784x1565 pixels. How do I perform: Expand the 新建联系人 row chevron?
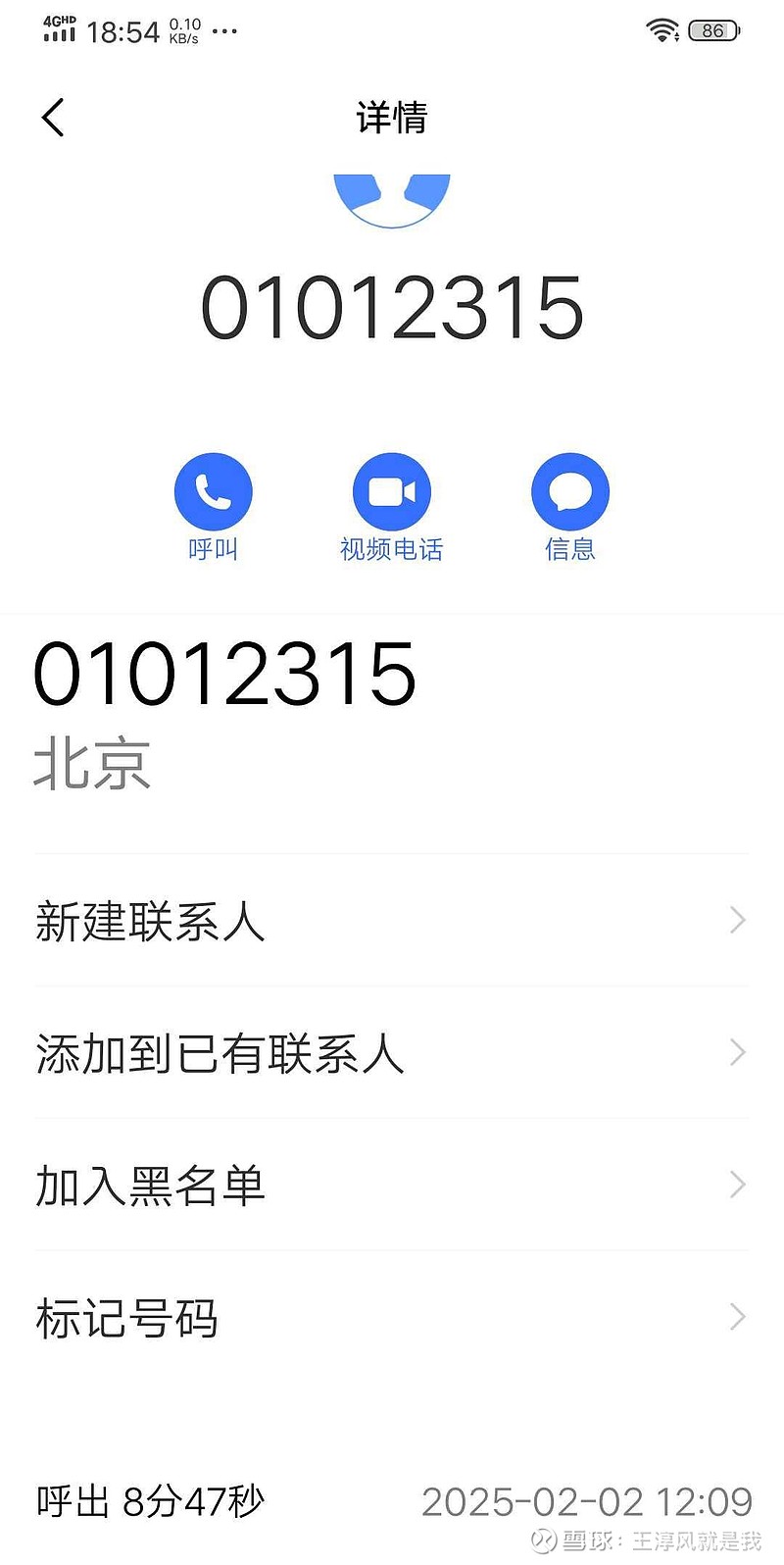[x=738, y=920]
